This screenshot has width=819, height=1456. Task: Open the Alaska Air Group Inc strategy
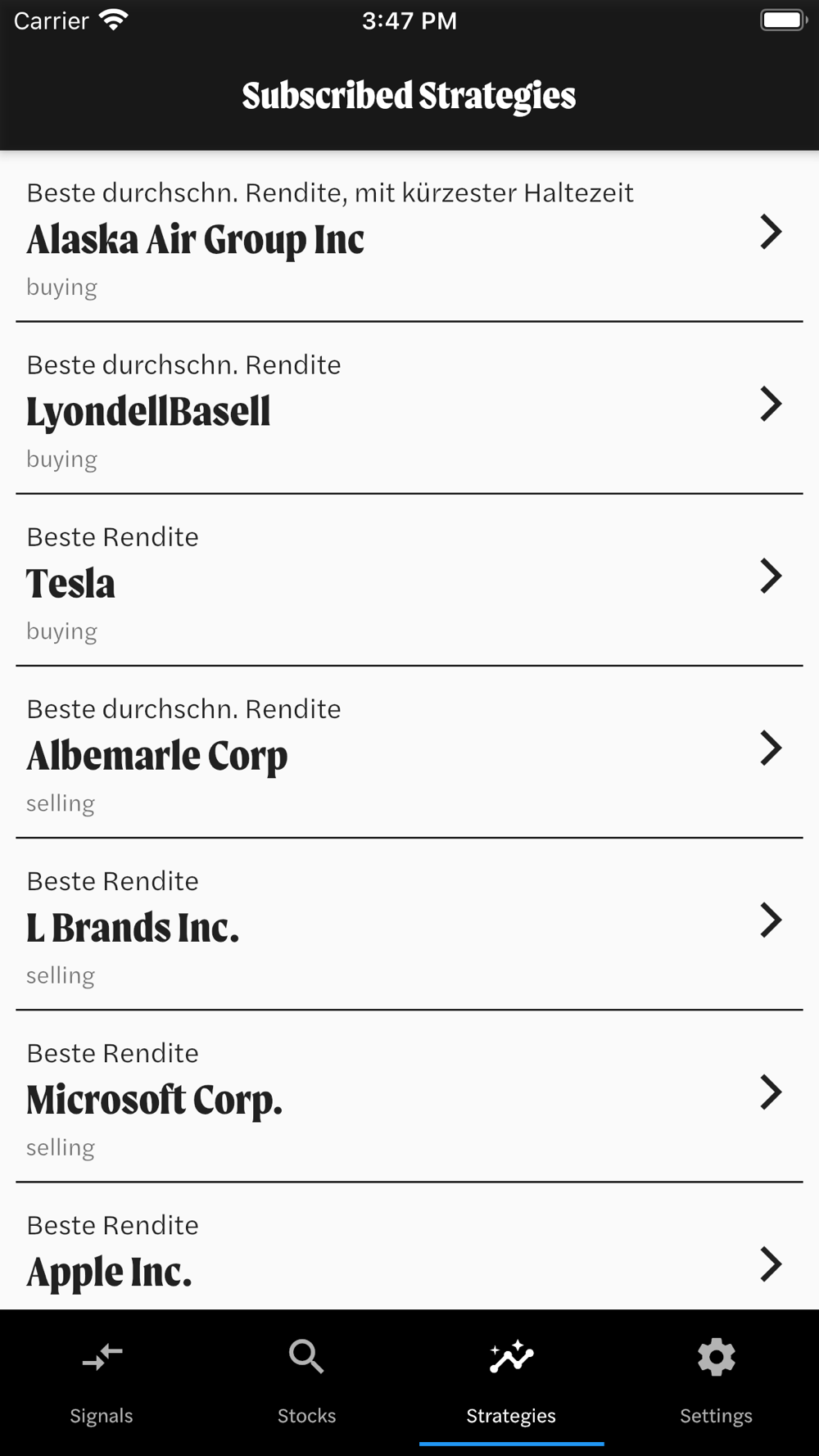click(x=409, y=237)
